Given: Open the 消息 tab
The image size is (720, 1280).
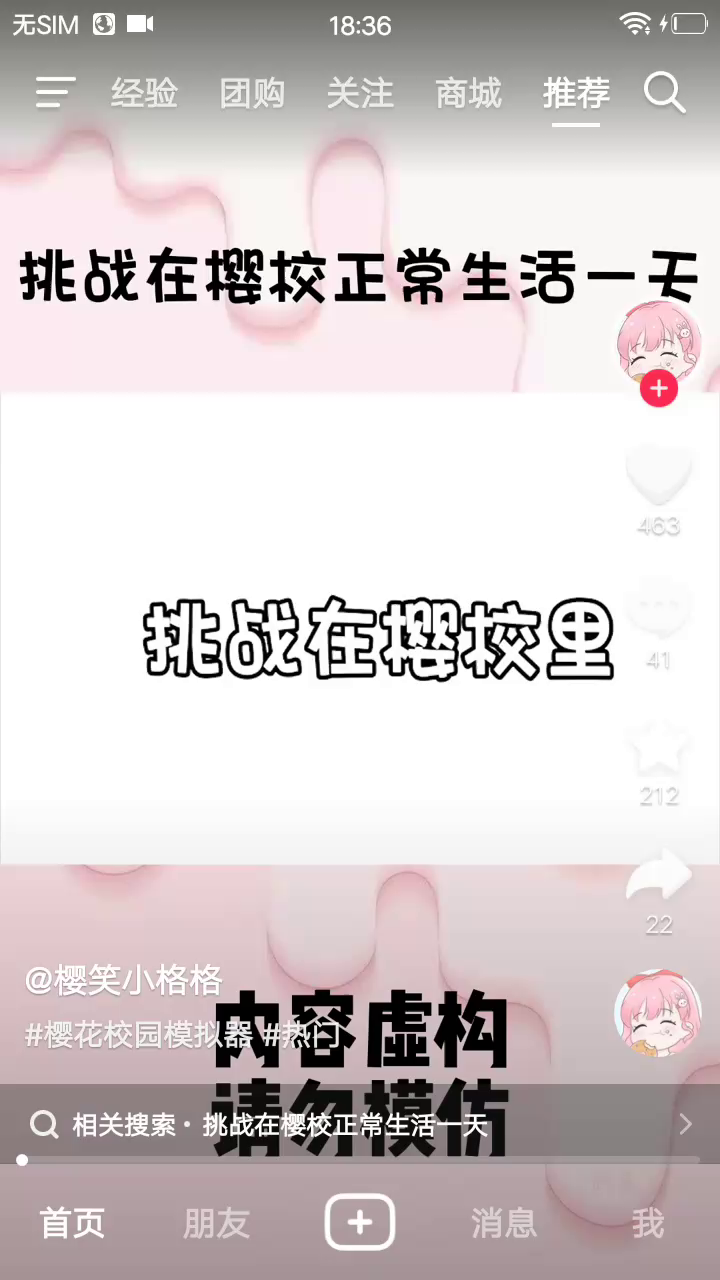Looking at the screenshot, I should 504,1223.
